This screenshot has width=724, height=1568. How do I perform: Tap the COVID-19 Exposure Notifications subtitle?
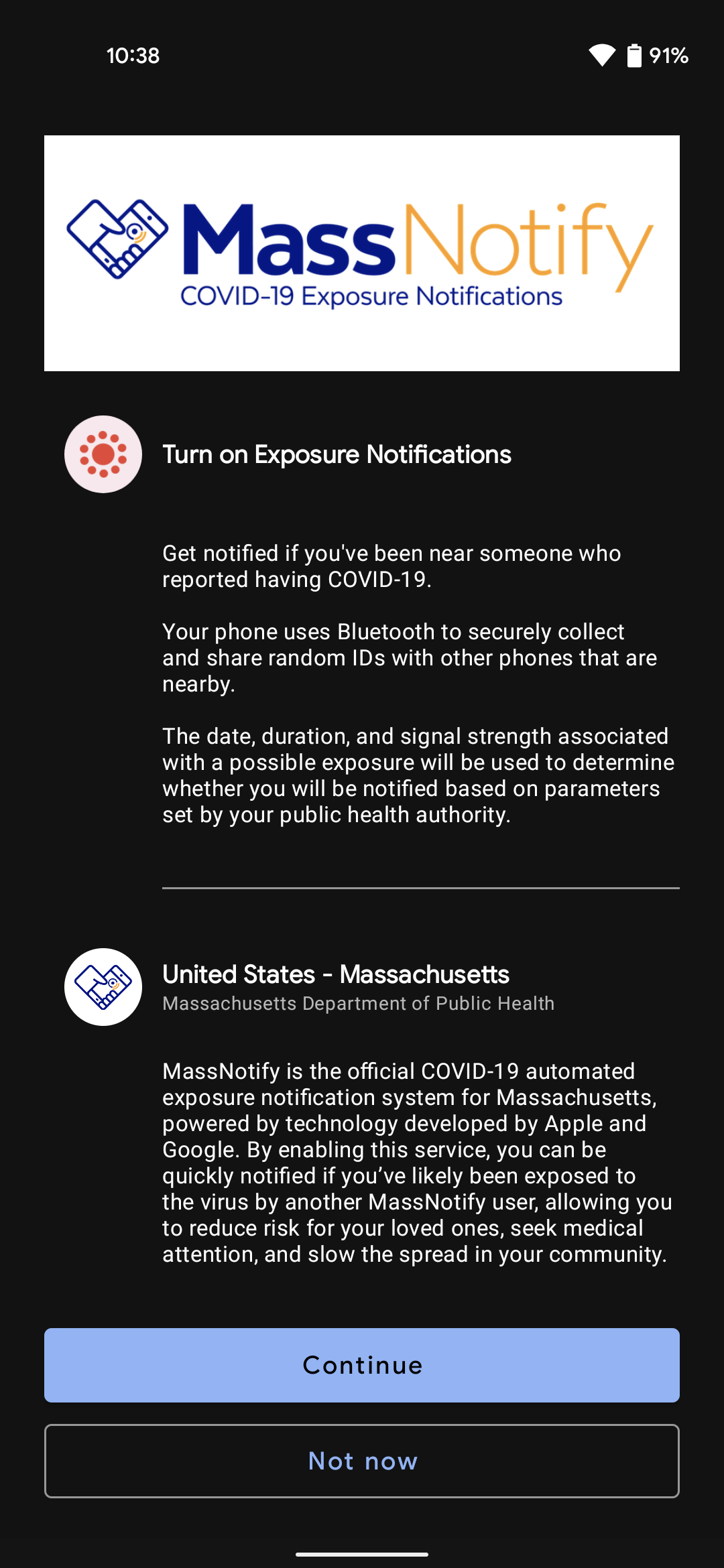[371, 295]
